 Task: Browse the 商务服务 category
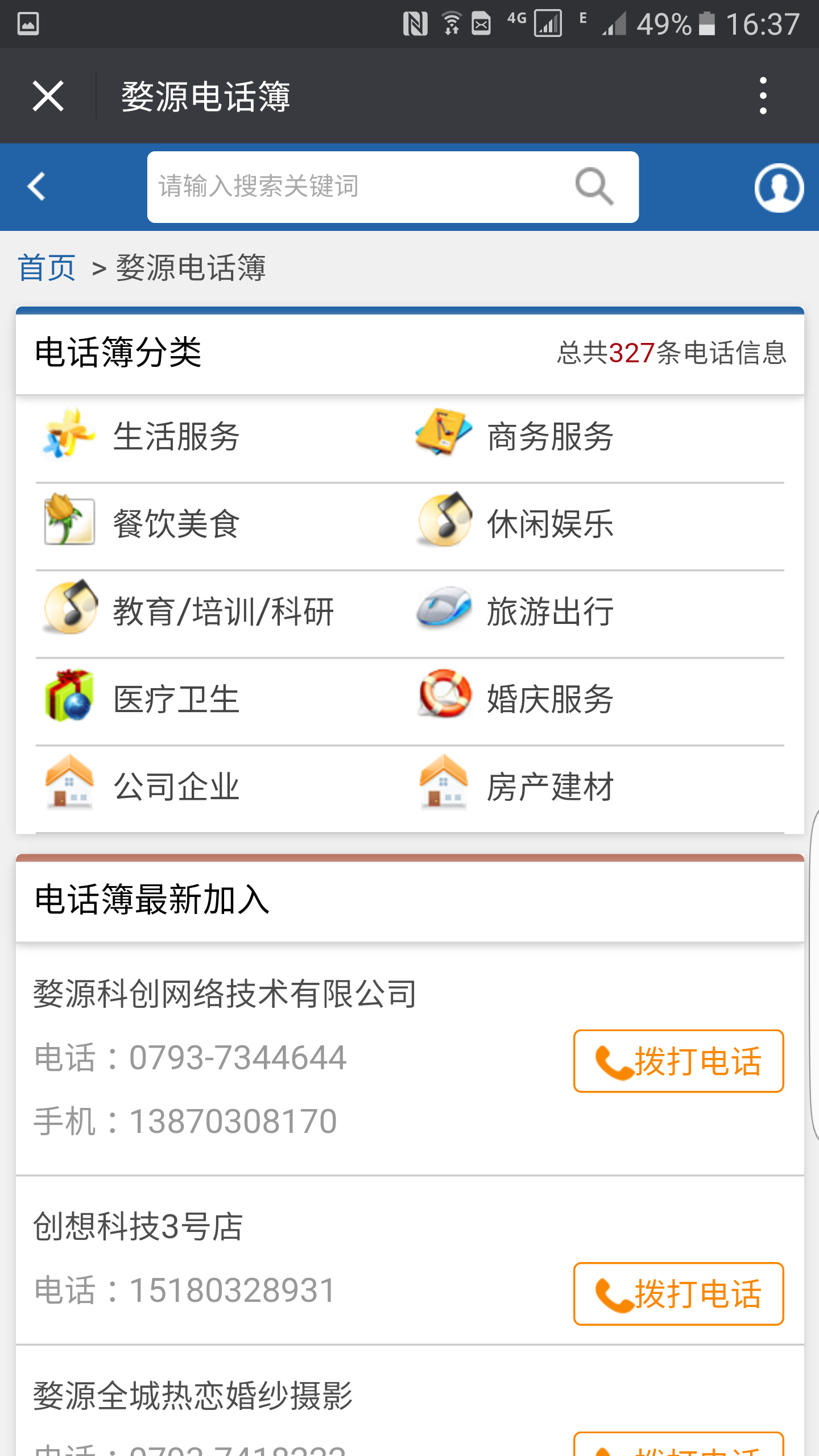(550, 437)
